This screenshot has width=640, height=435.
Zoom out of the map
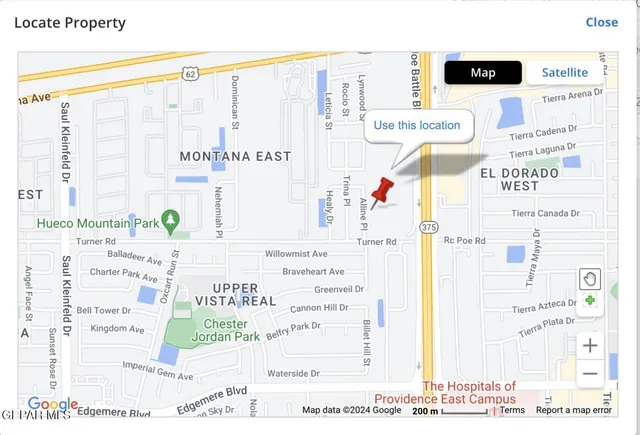590,374
